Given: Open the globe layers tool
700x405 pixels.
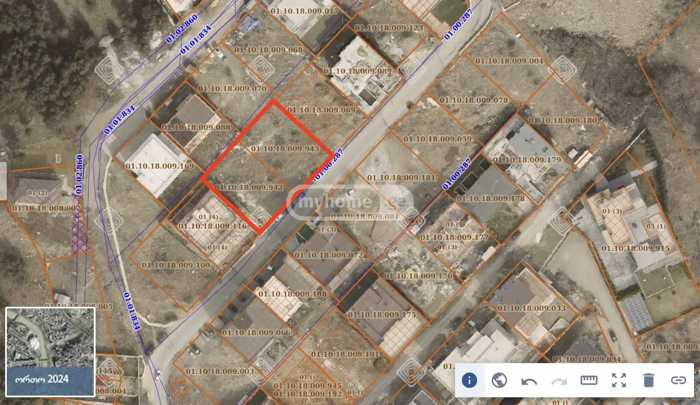Looking at the screenshot, I should click(499, 380).
